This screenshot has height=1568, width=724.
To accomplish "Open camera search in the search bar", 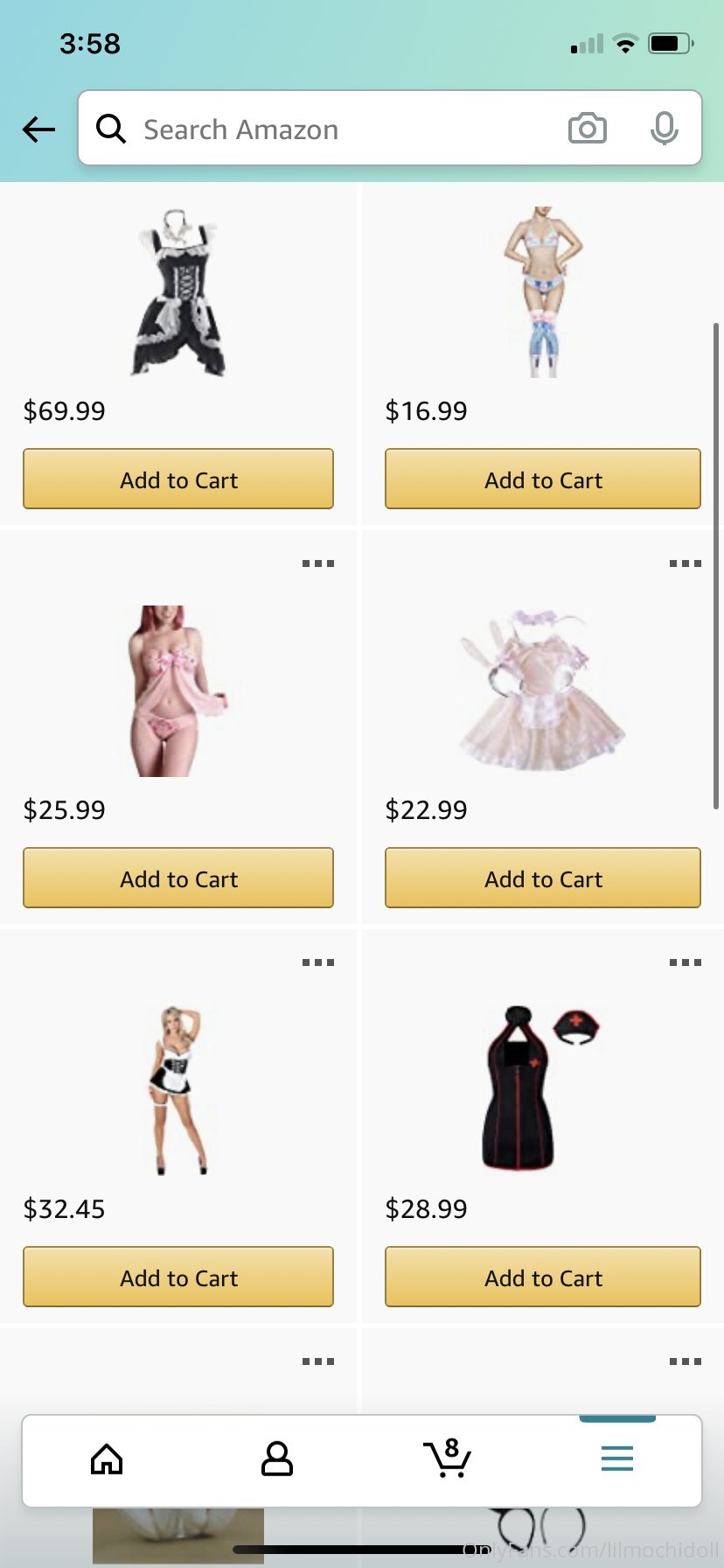I will pyautogui.click(x=588, y=129).
